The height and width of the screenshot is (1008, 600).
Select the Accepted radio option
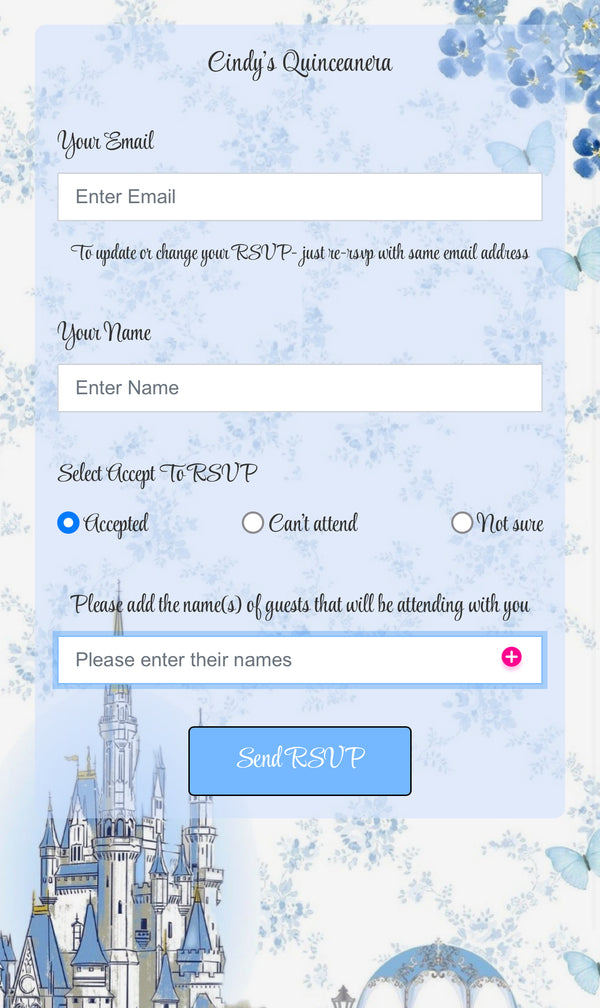pyautogui.click(x=68, y=523)
